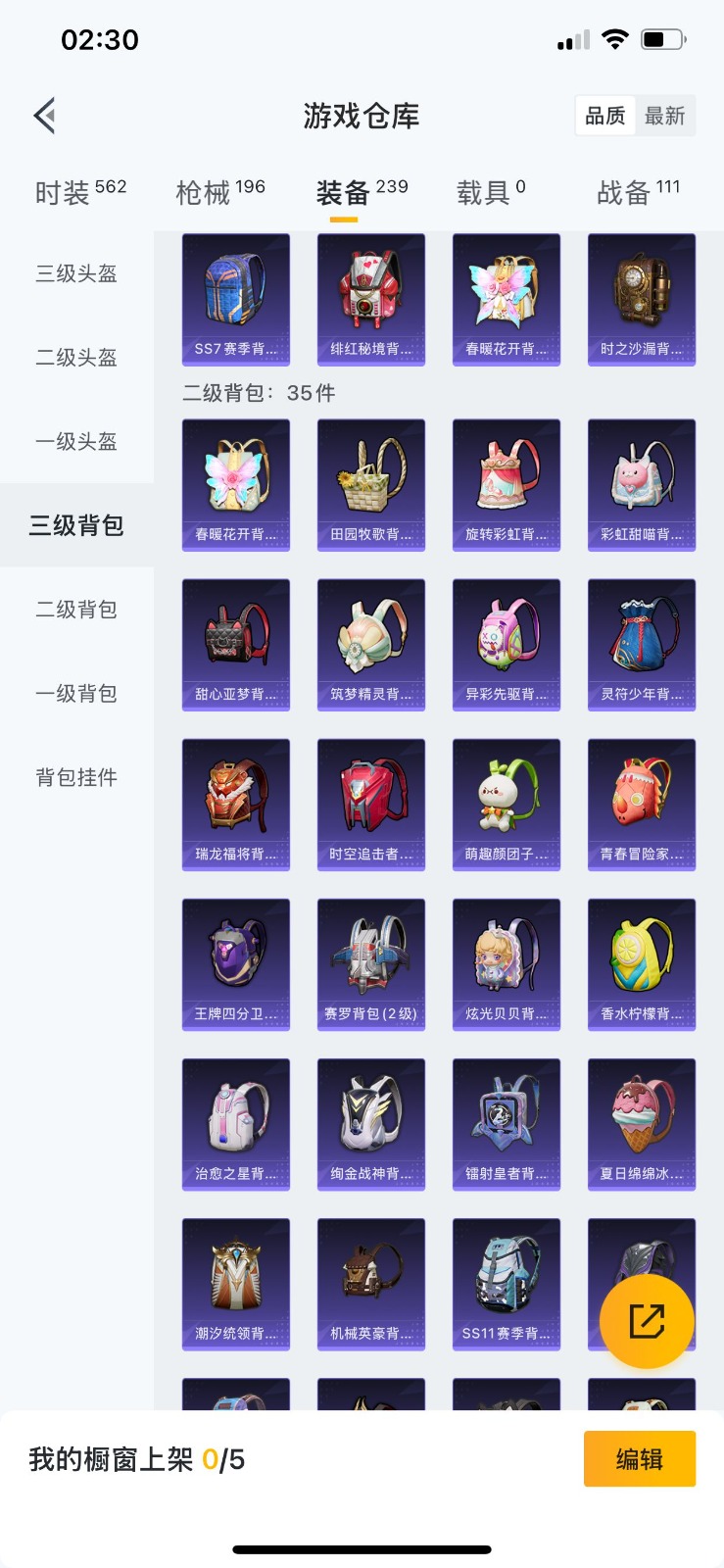Open the 二级背包 category

pos(76,610)
